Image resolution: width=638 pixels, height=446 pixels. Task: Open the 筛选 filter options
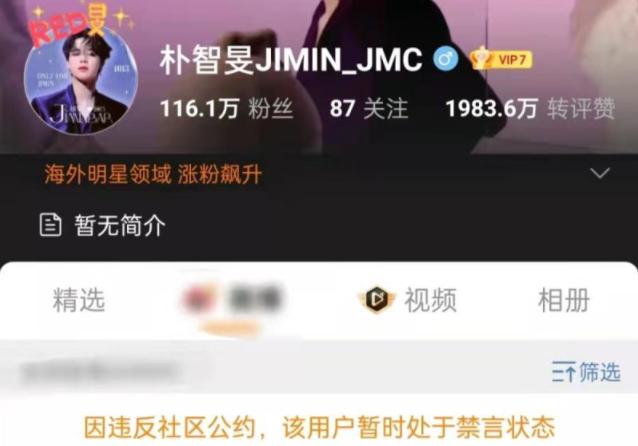pyautogui.click(x=586, y=373)
